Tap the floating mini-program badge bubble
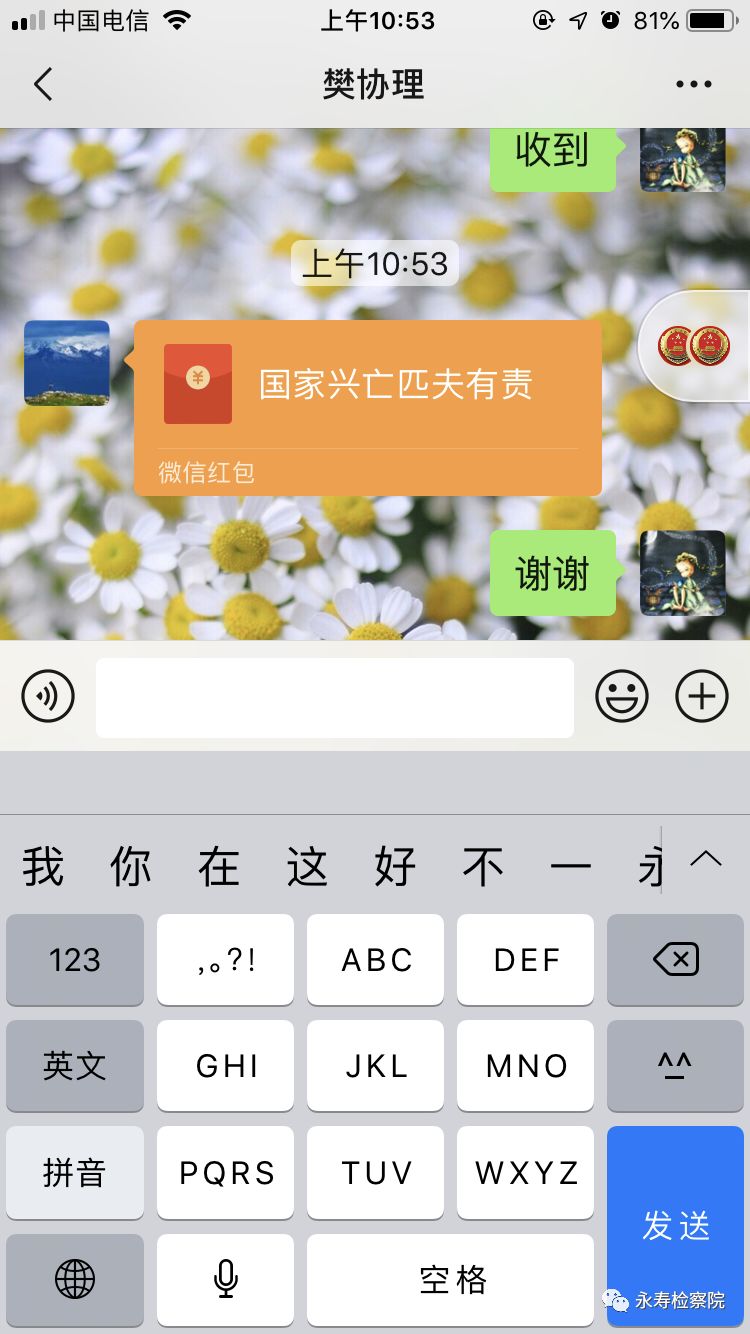 [x=694, y=346]
